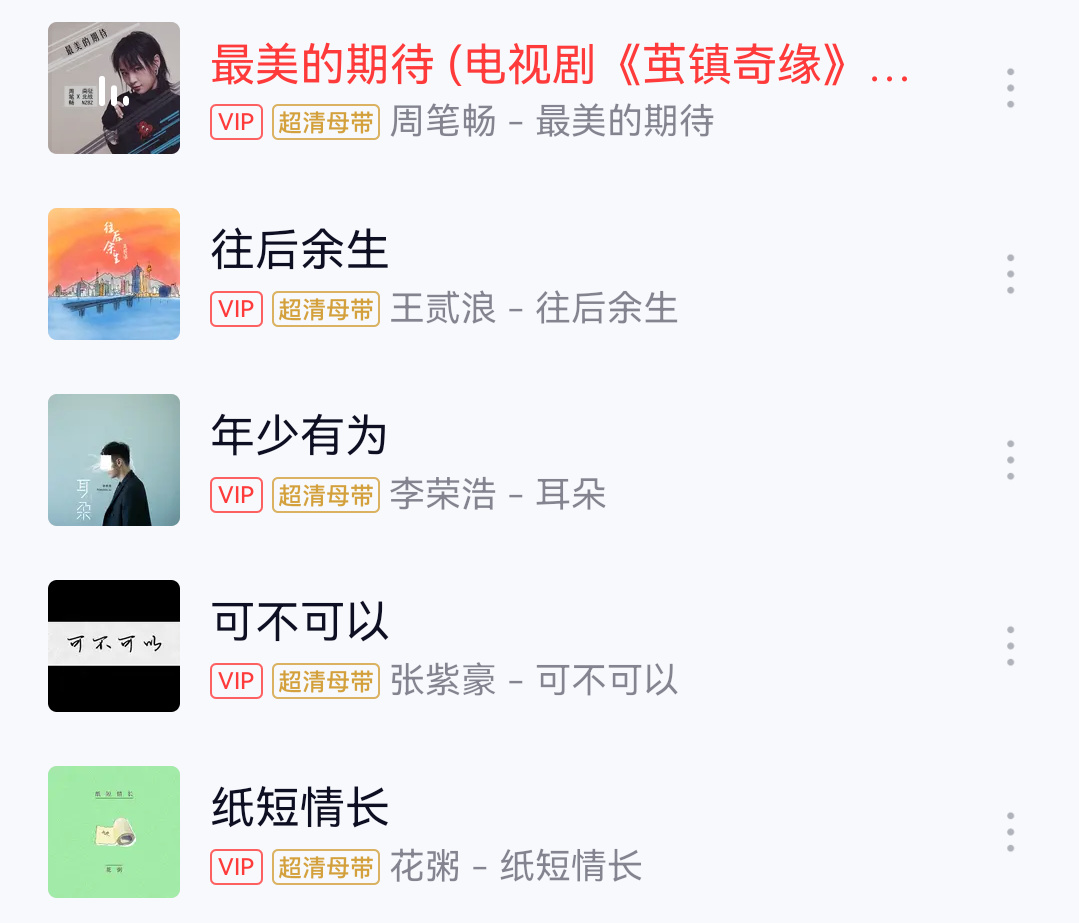The width and height of the screenshot is (1079, 923).
Task: Play 纸短情长 by 花粥
Action: [x=300, y=808]
